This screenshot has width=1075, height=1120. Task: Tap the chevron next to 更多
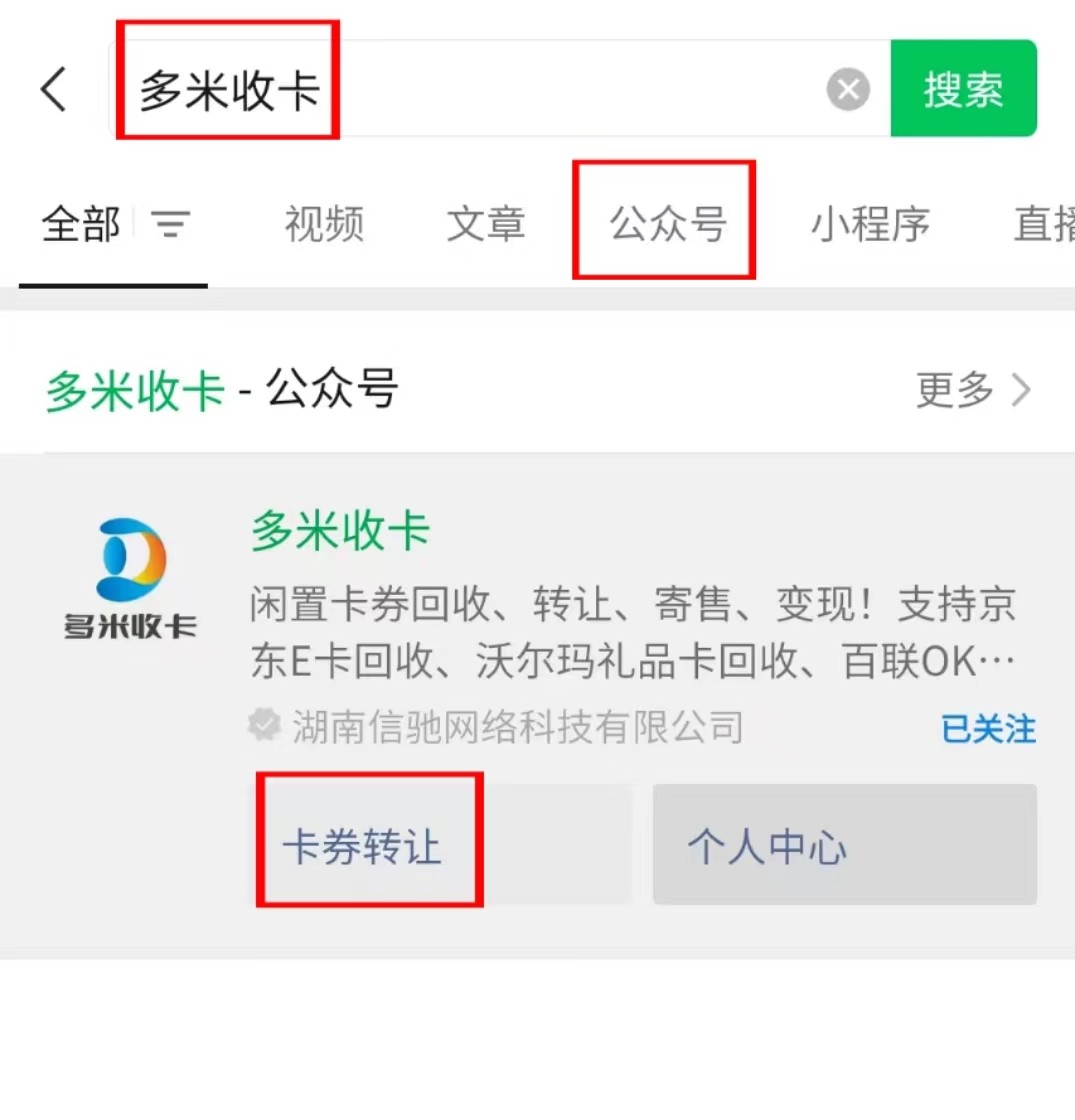[x=1020, y=391]
